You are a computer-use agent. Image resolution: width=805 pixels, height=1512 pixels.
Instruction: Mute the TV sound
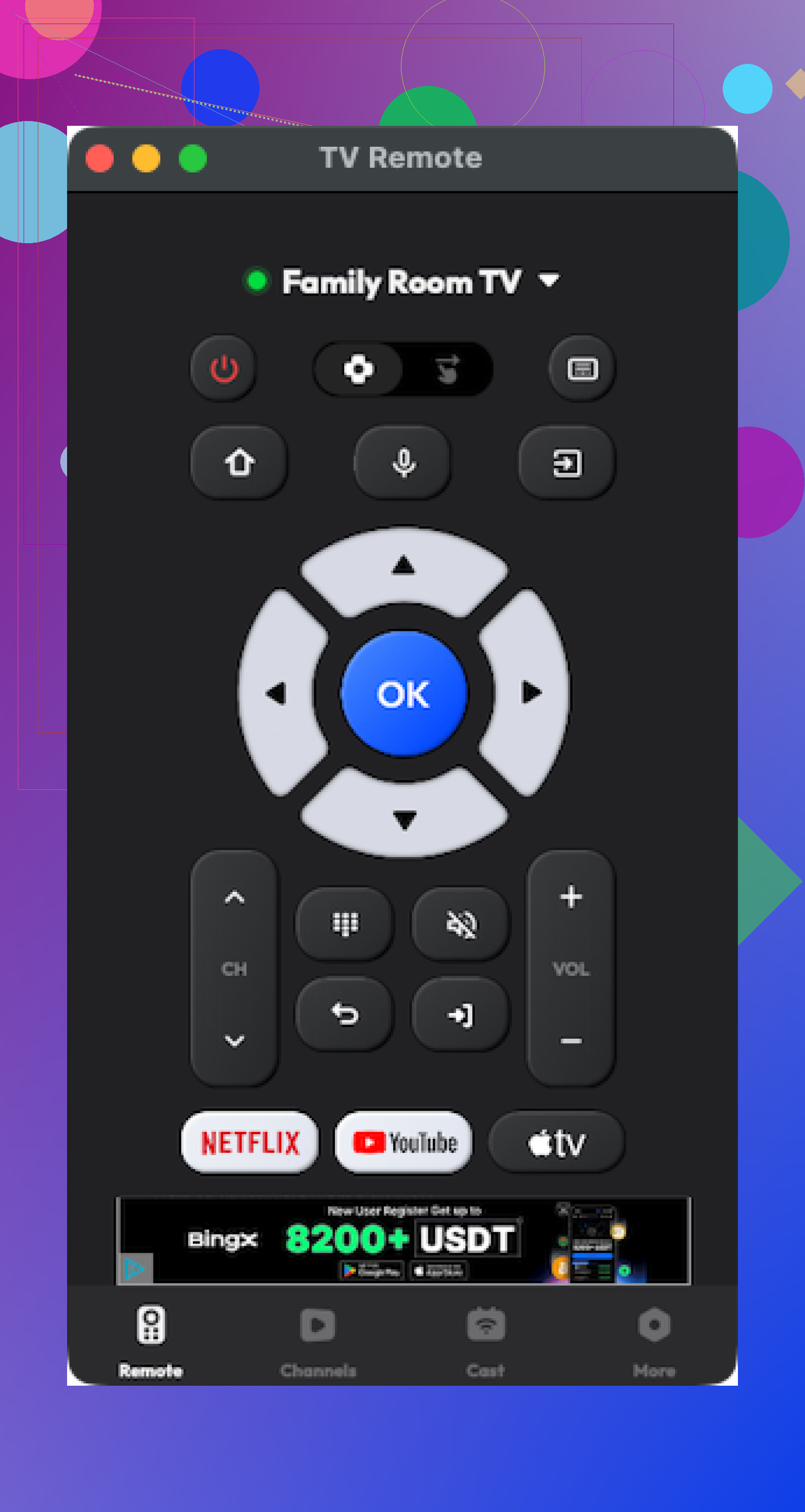[x=461, y=924]
